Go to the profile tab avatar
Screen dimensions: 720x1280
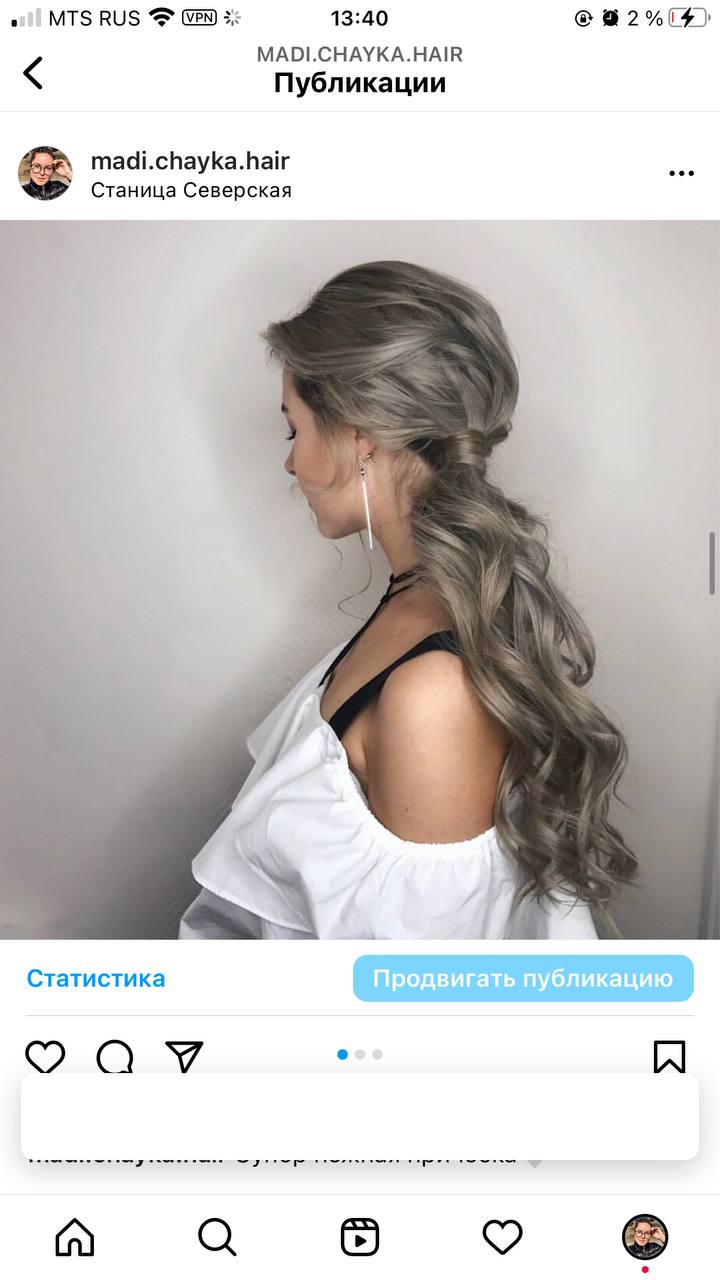645,1238
